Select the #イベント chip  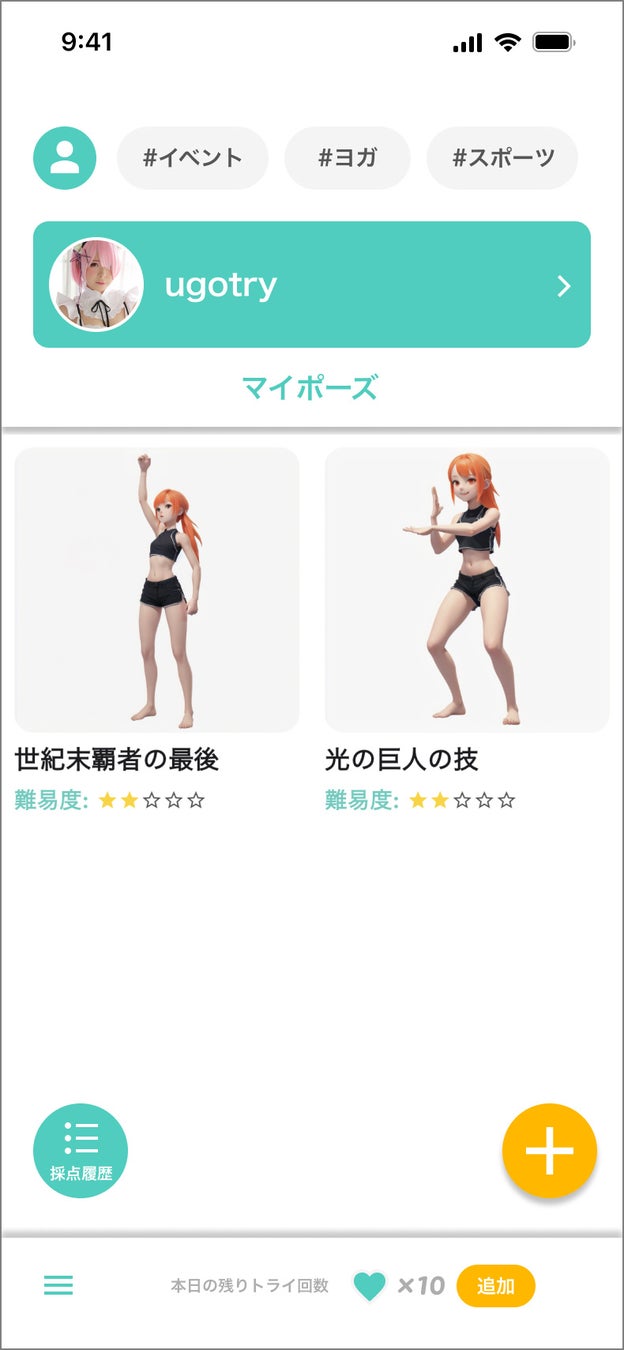pos(193,158)
